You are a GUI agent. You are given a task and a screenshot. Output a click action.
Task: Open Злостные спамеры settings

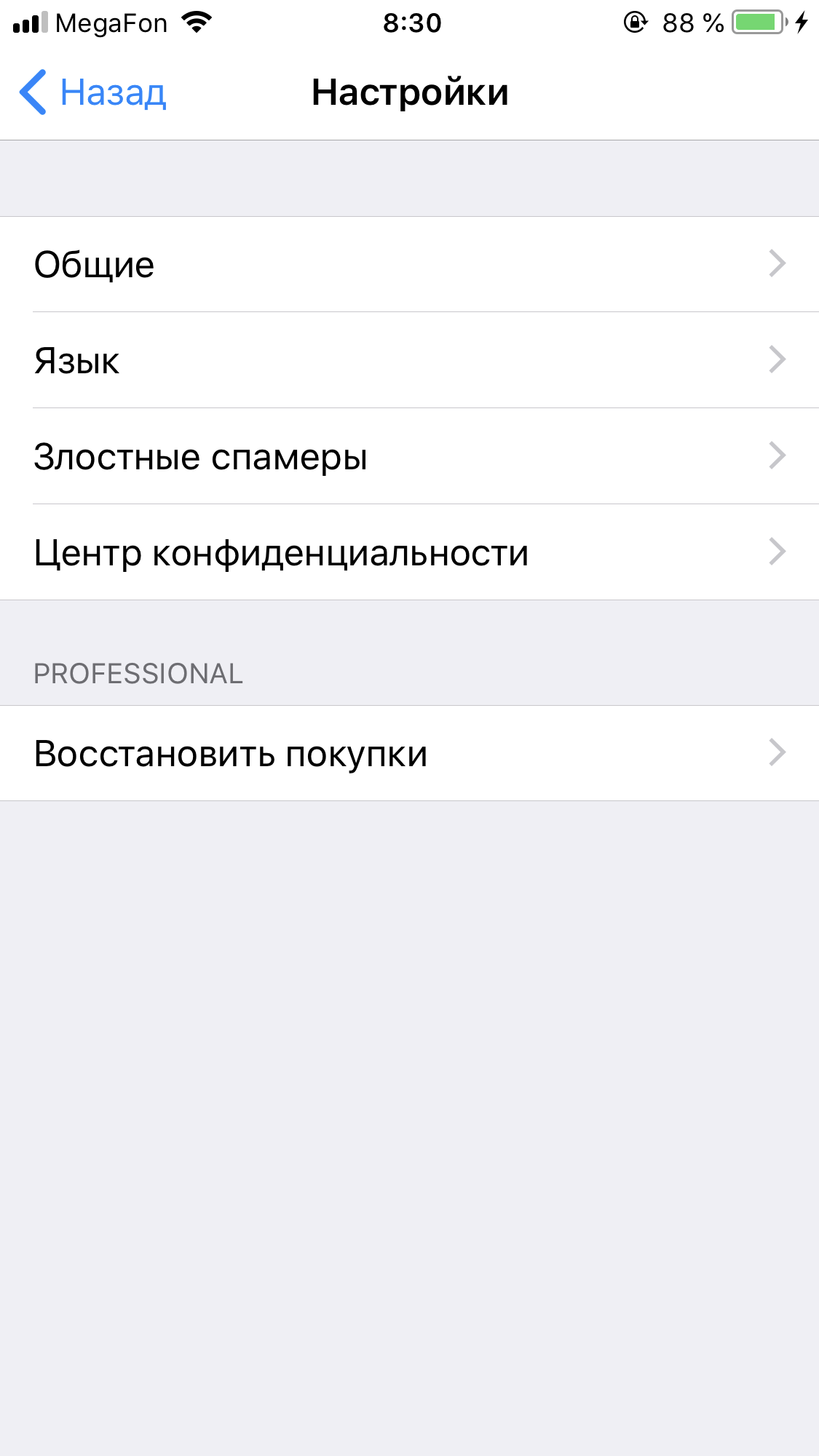409,456
